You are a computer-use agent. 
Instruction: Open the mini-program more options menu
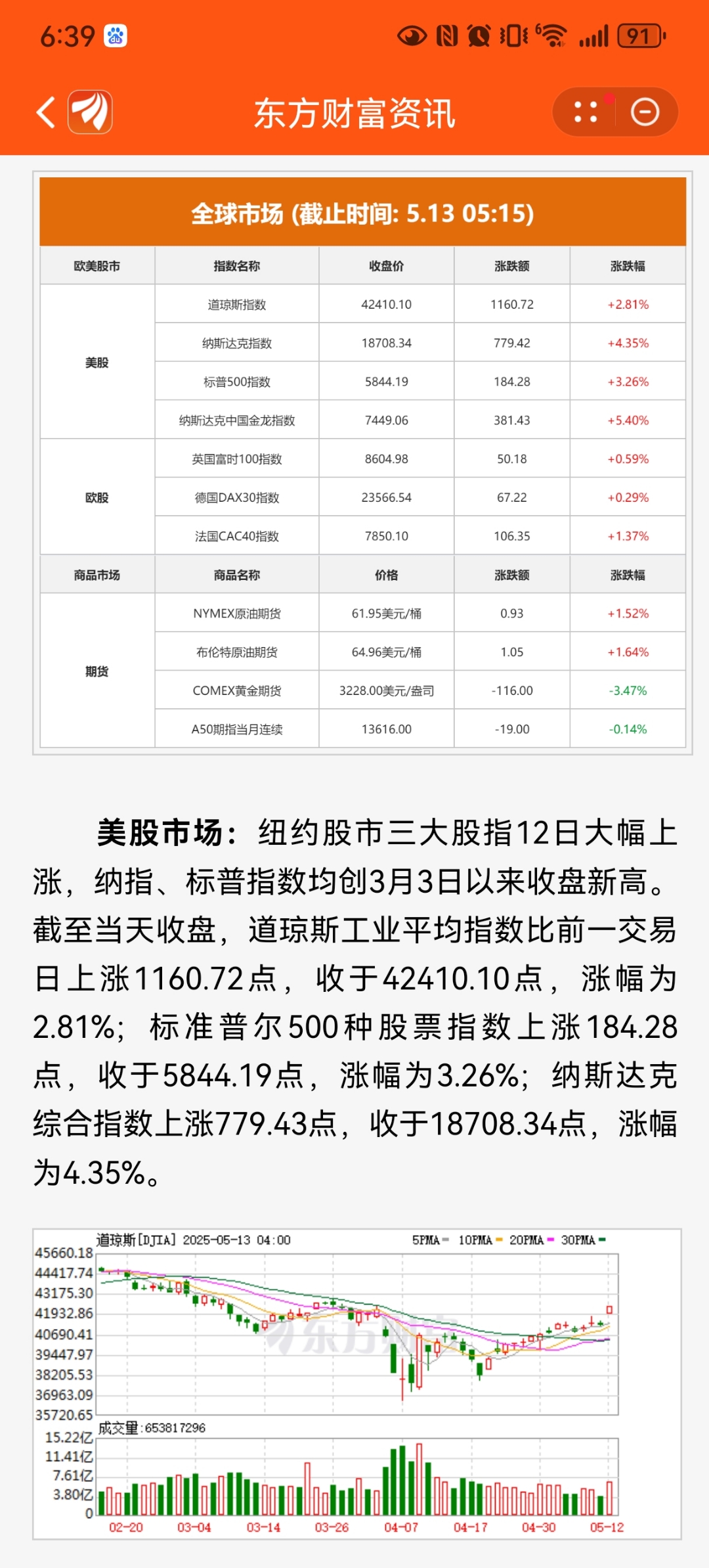585,112
